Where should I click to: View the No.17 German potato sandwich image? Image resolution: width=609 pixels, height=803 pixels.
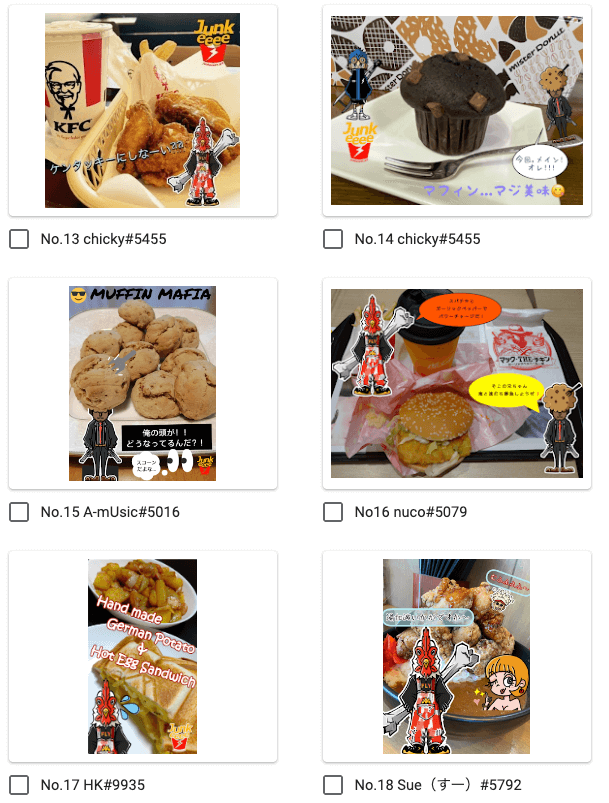point(142,656)
